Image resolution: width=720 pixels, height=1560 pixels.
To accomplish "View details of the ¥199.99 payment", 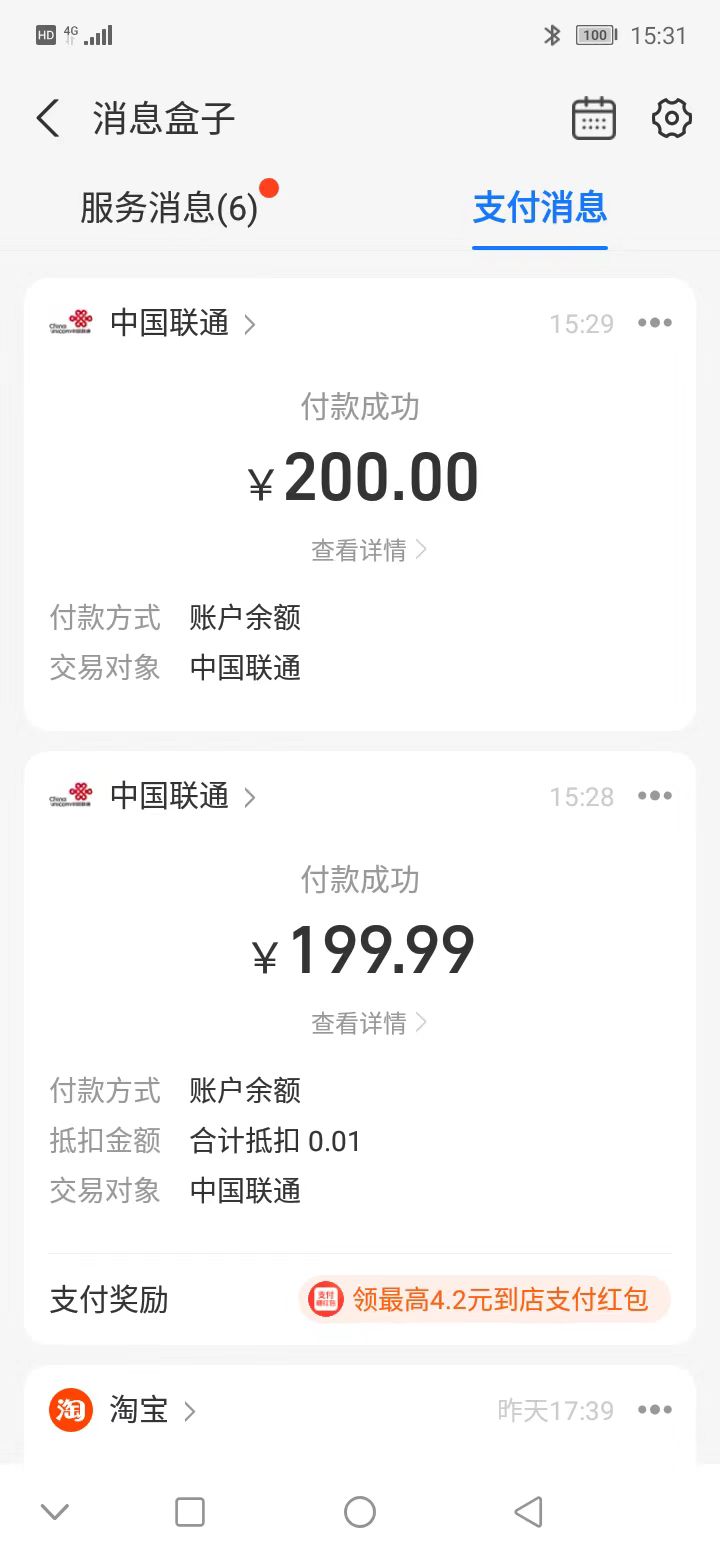I will click(x=369, y=1023).
